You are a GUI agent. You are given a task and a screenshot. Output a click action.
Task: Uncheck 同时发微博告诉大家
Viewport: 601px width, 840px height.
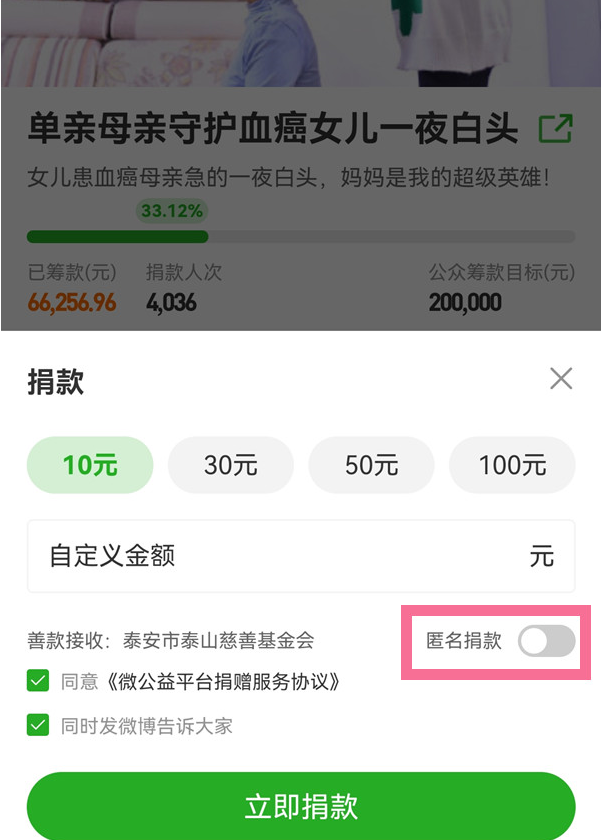[38, 725]
